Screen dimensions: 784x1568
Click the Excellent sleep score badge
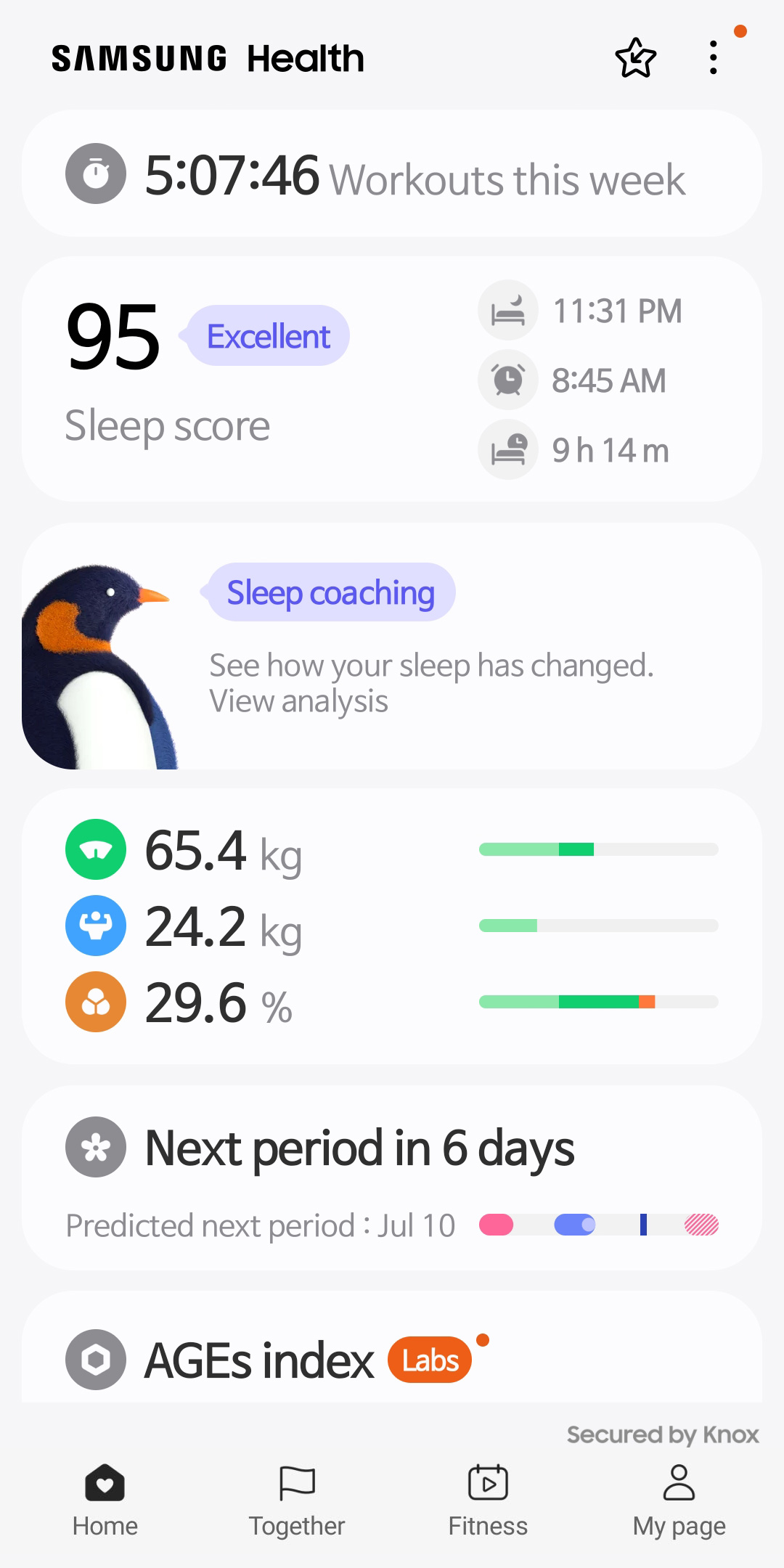click(x=267, y=335)
